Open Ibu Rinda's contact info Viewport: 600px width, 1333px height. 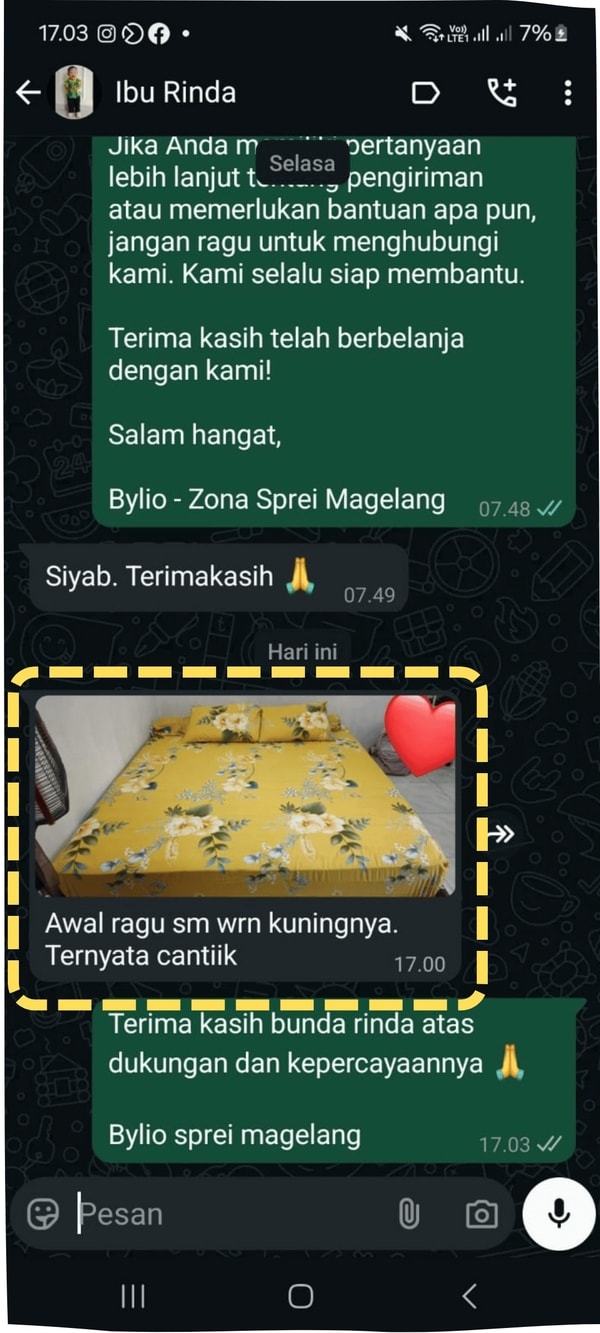175,93
